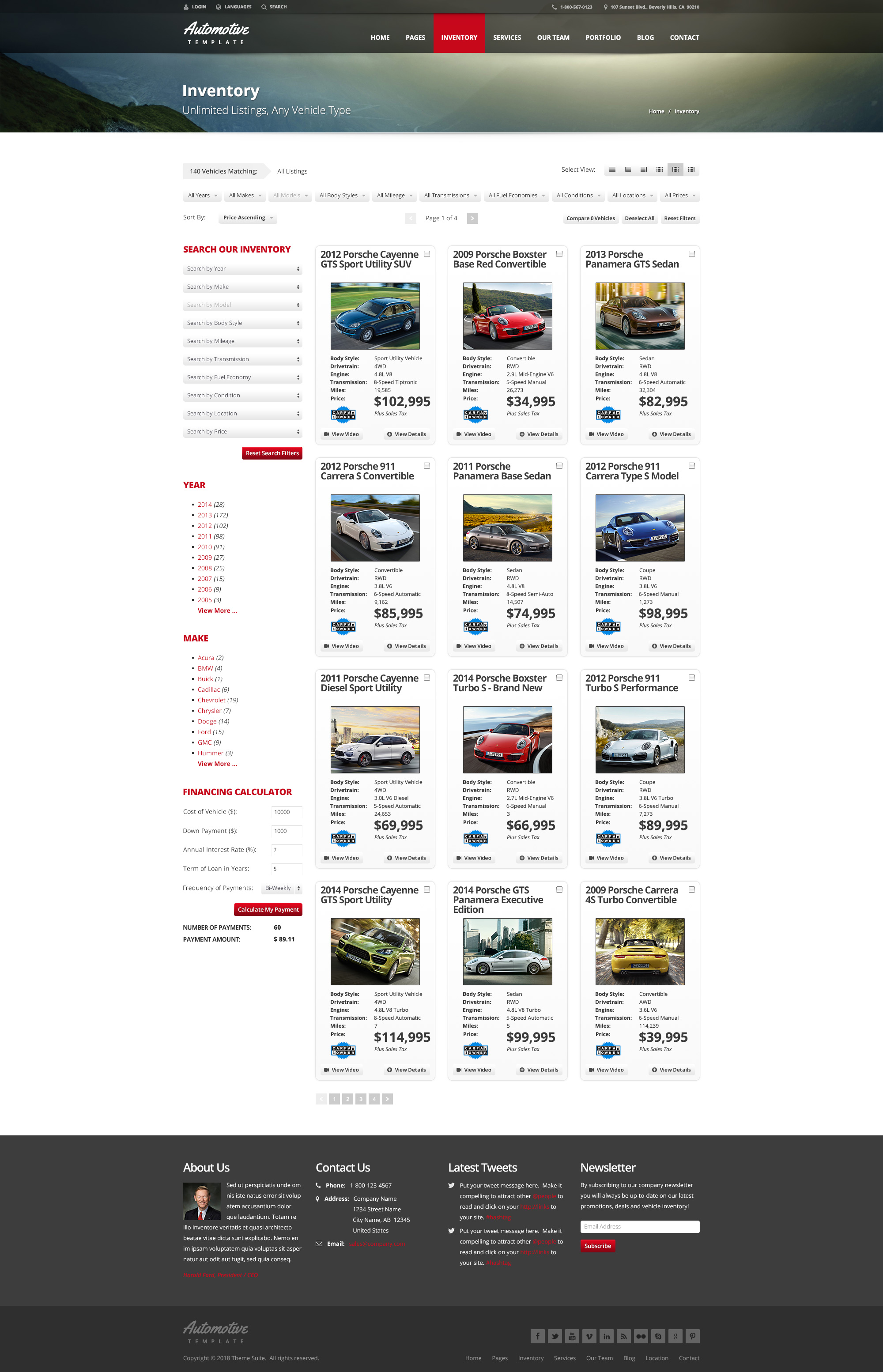The height and width of the screenshot is (1372, 883).
Task: Calculate My Payment
Action: coord(268,909)
